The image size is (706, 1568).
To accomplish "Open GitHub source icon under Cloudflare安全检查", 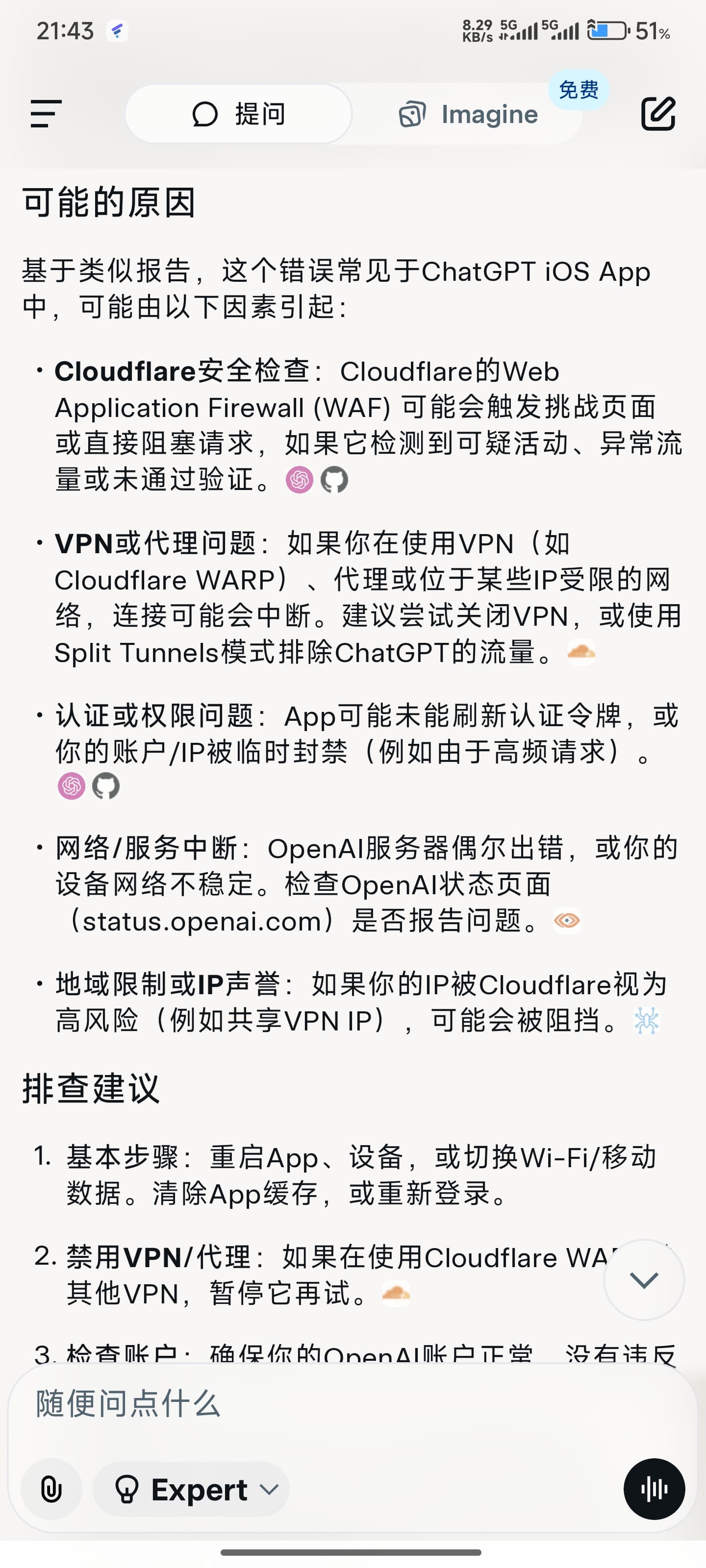I will (334, 480).
